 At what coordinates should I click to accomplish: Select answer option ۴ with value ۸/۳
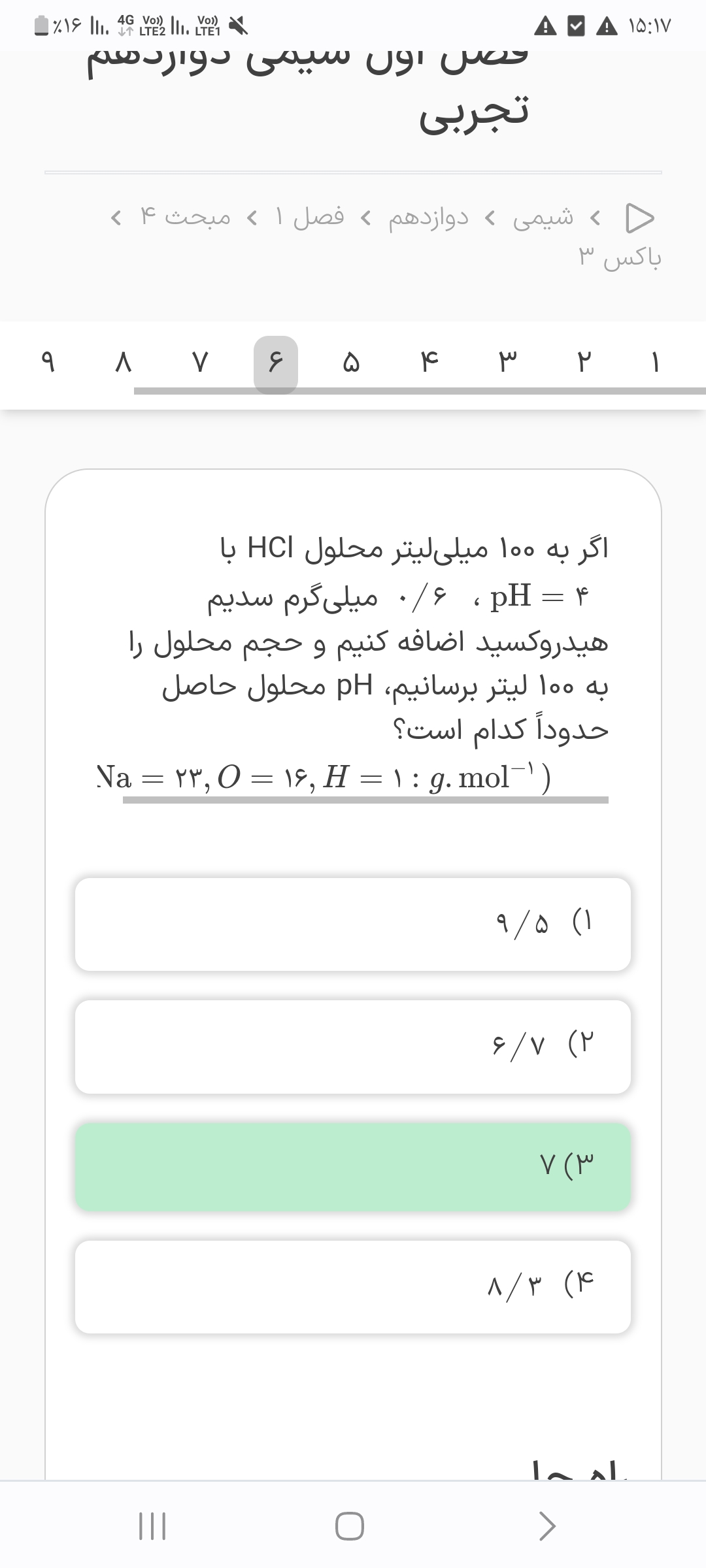353,1287
